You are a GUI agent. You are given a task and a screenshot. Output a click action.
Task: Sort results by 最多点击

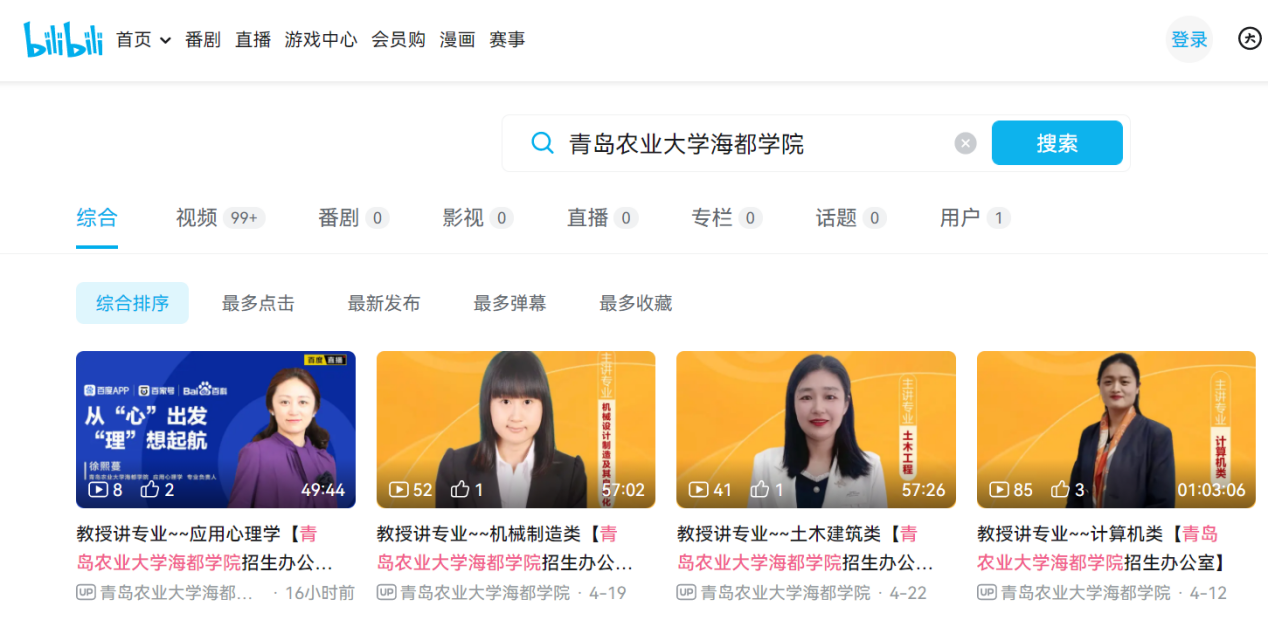(258, 303)
